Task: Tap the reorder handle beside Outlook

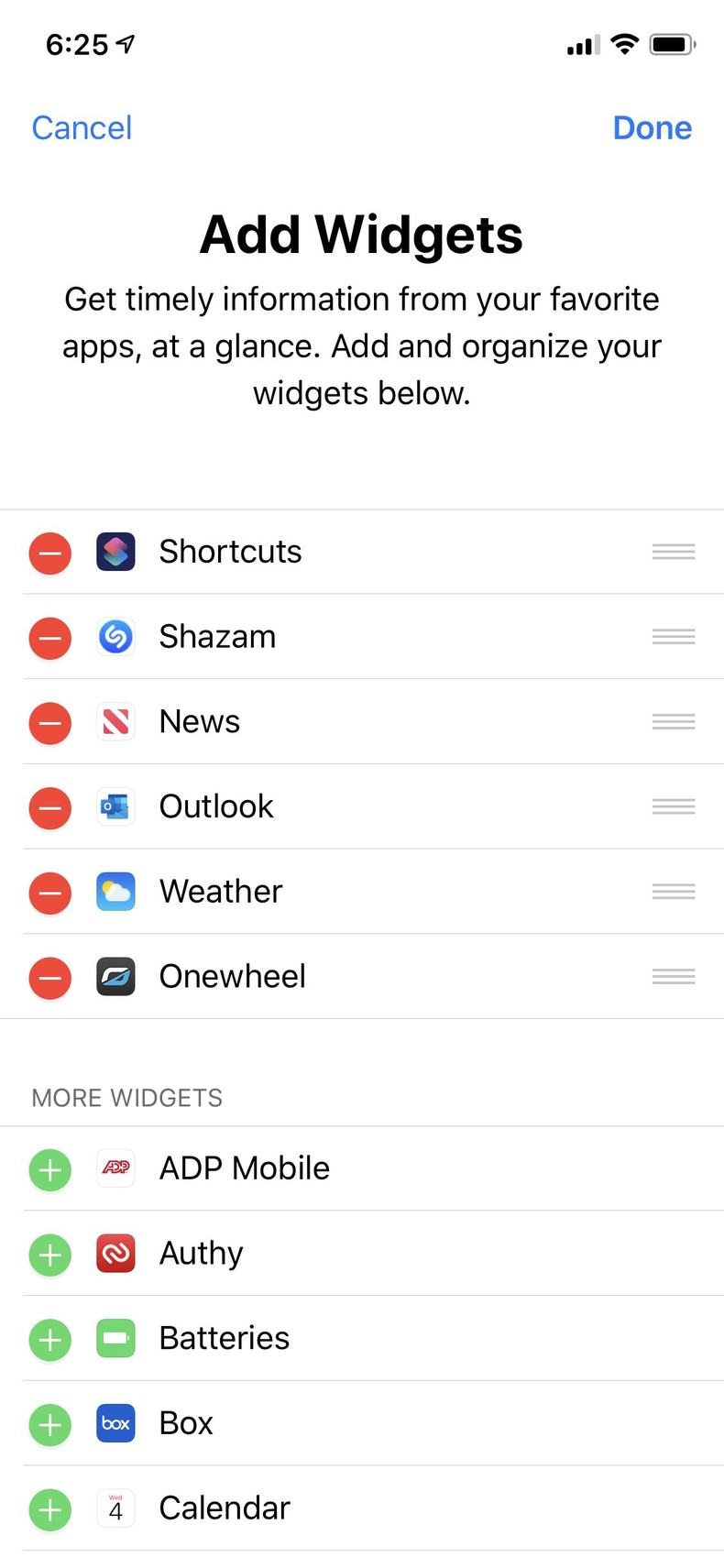Action: tap(673, 807)
